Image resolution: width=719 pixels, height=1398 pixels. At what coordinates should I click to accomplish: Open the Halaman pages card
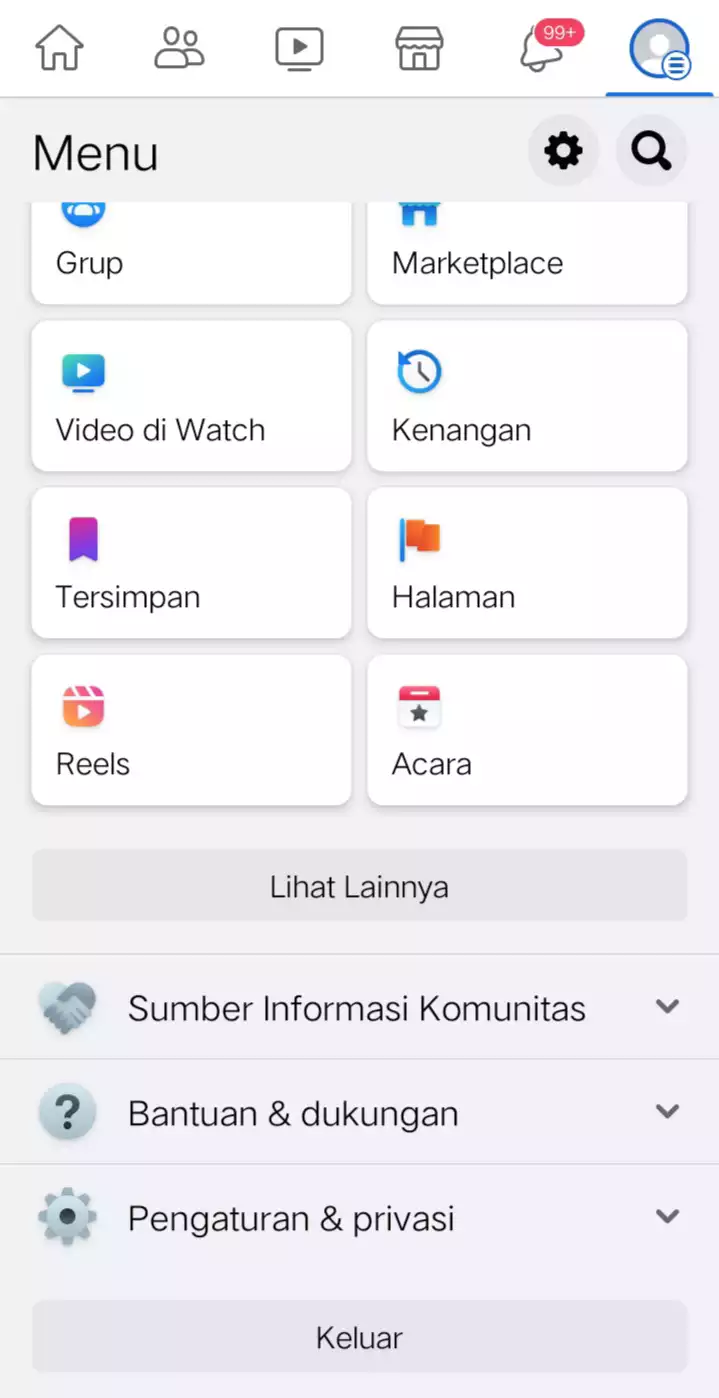(x=527, y=563)
